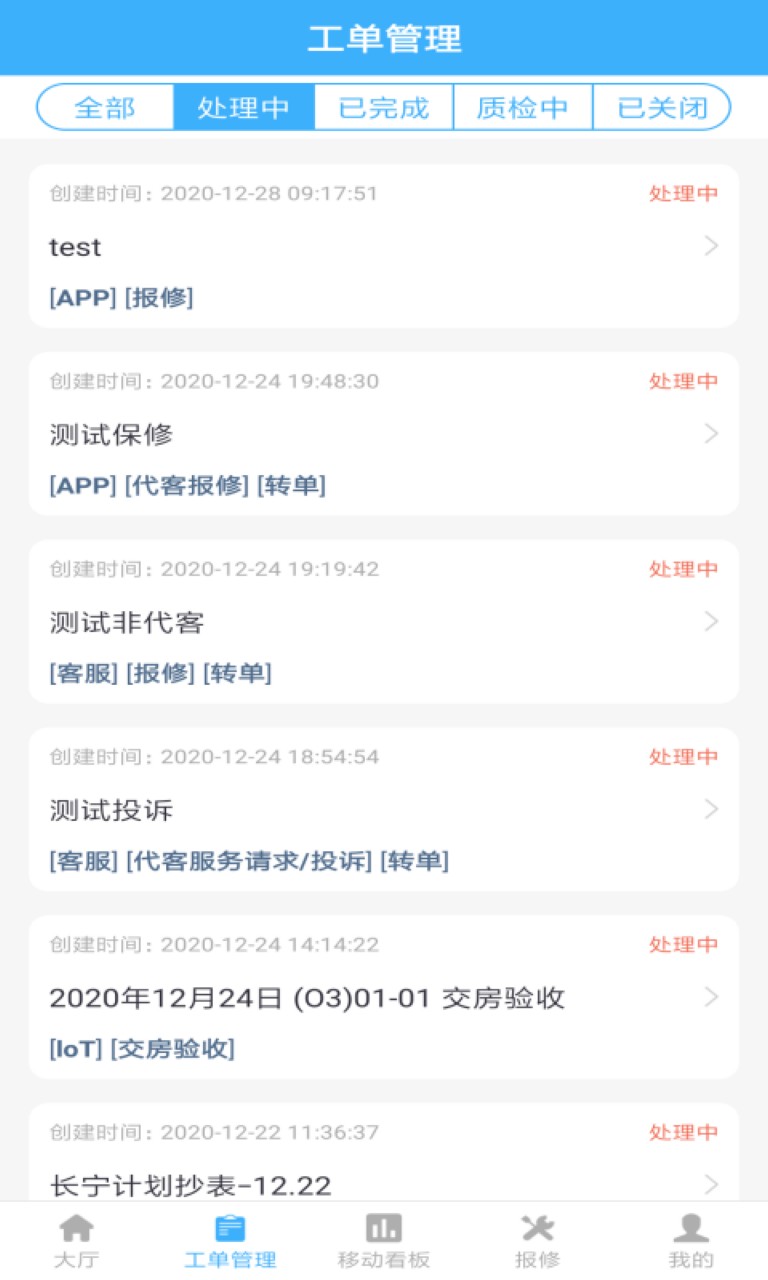The height and width of the screenshot is (1280, 768).
Task: Tap the 工单管理 page title
Action: click(x=384, y=38)
